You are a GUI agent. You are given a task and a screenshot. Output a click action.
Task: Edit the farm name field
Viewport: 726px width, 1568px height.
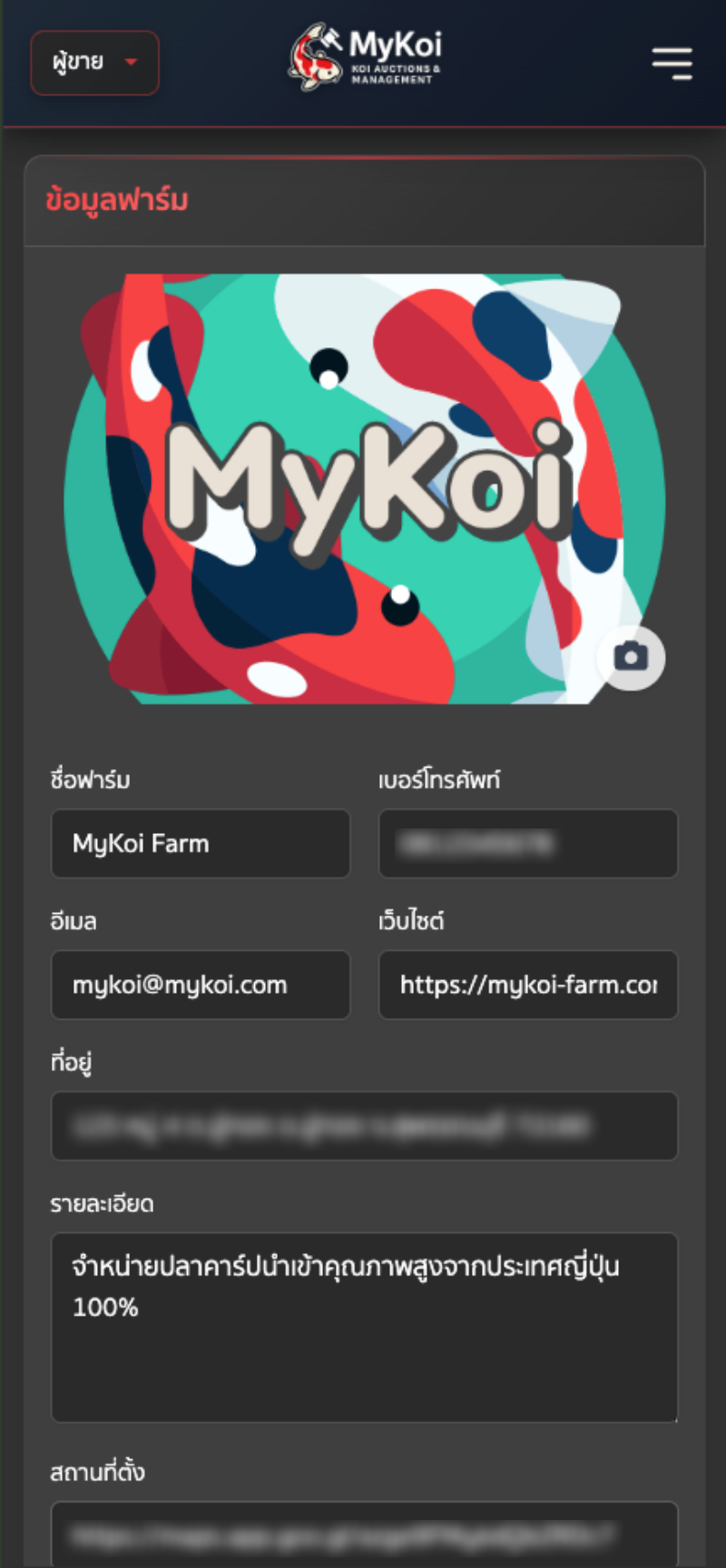[201, 844]
